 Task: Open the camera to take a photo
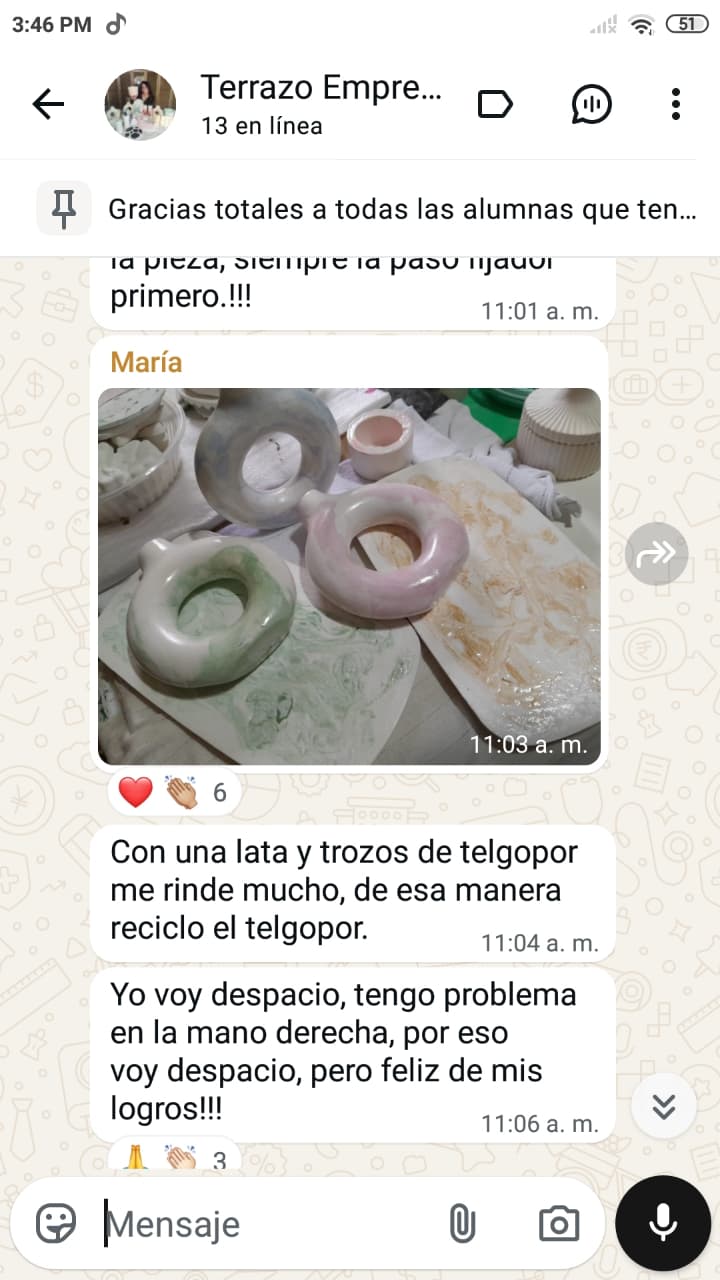coord(558,1223)
